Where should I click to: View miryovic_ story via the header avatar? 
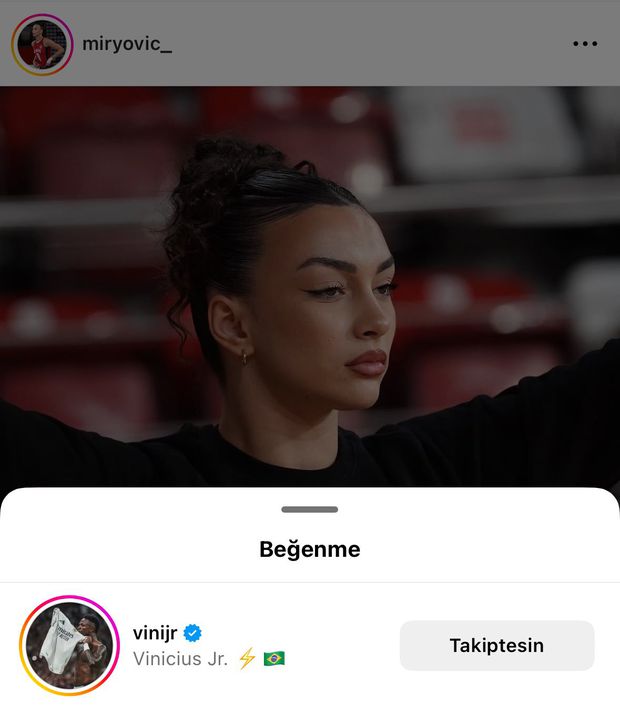pos(42,44)
